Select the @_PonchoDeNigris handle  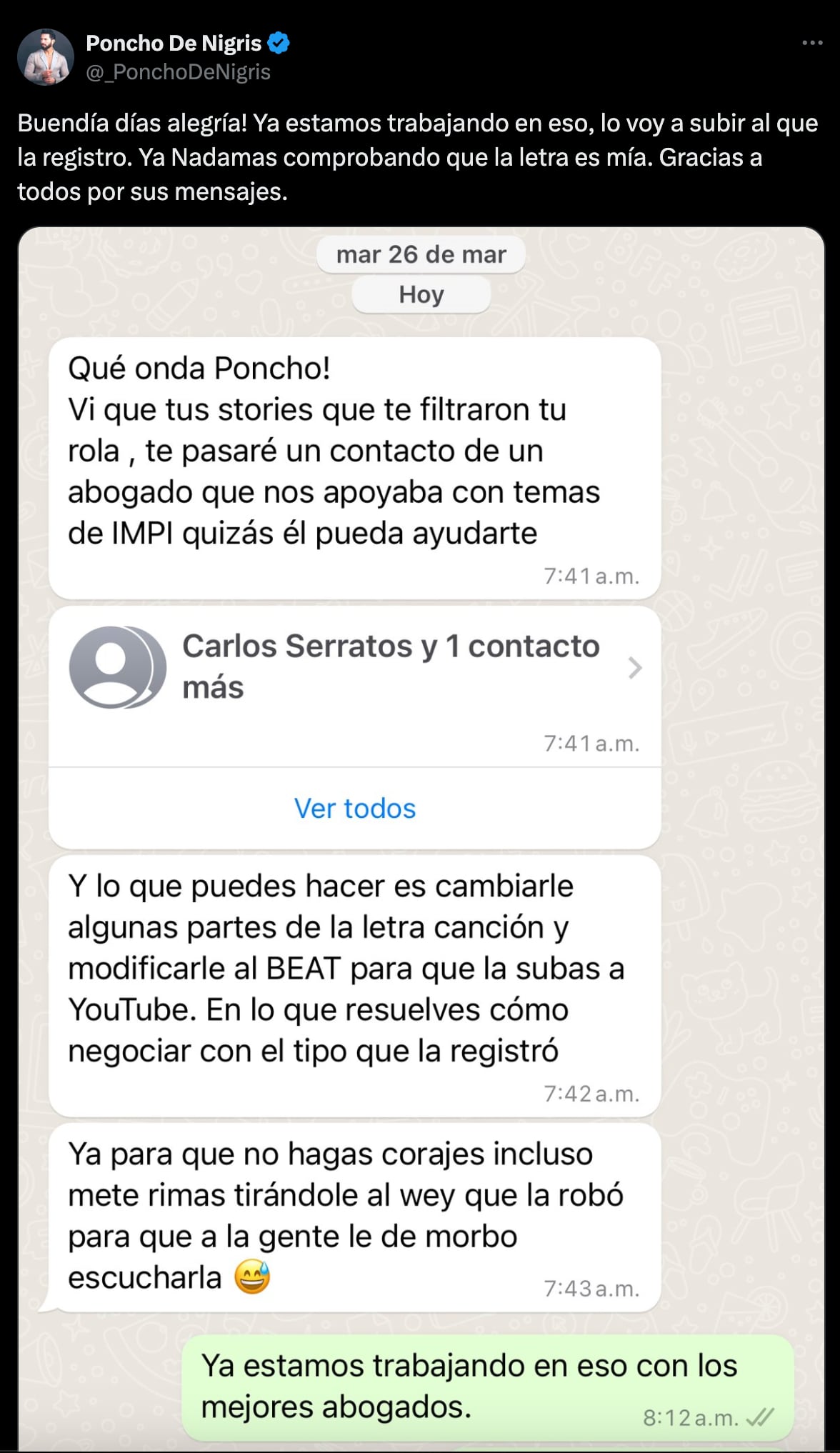click(177, 71)
